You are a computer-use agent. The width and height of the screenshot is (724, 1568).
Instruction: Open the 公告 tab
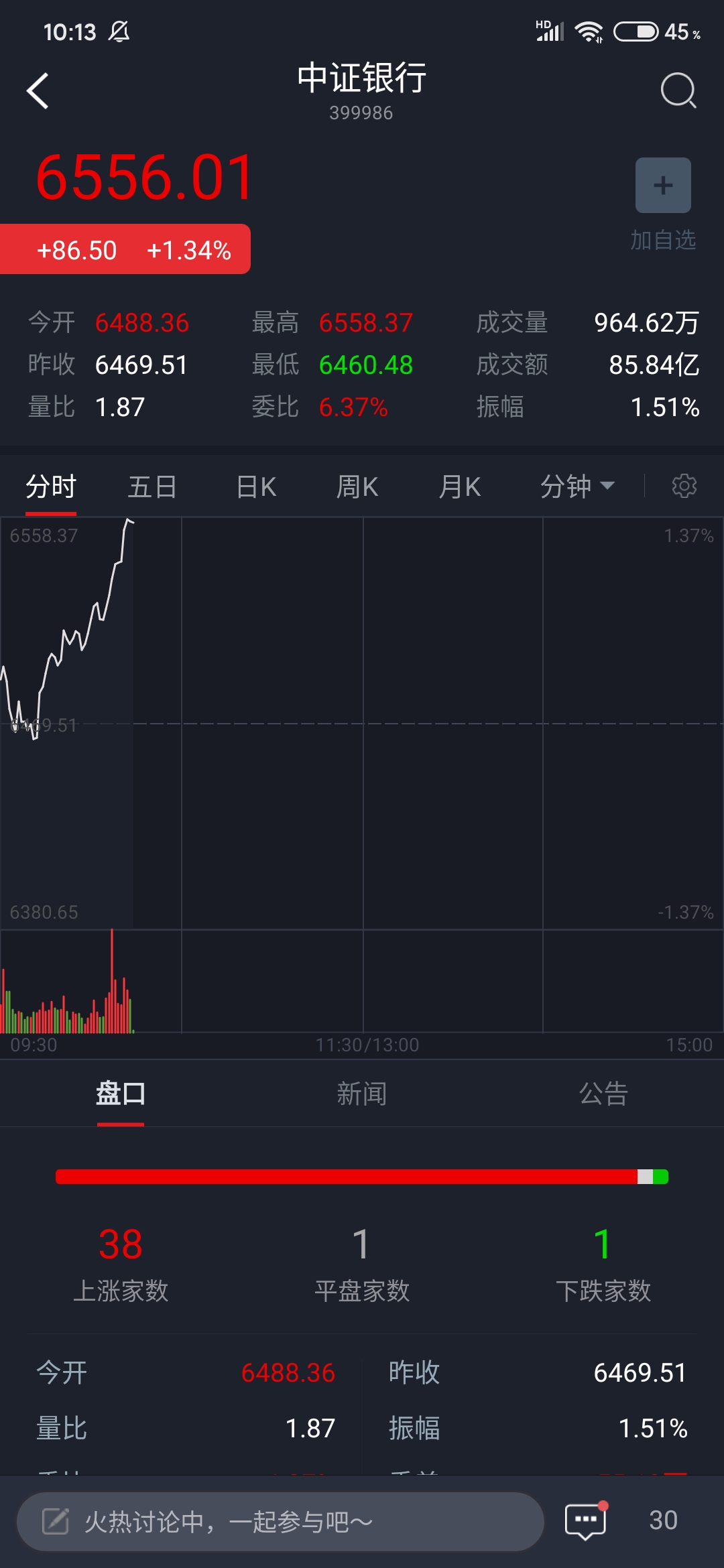point(603,1094)
